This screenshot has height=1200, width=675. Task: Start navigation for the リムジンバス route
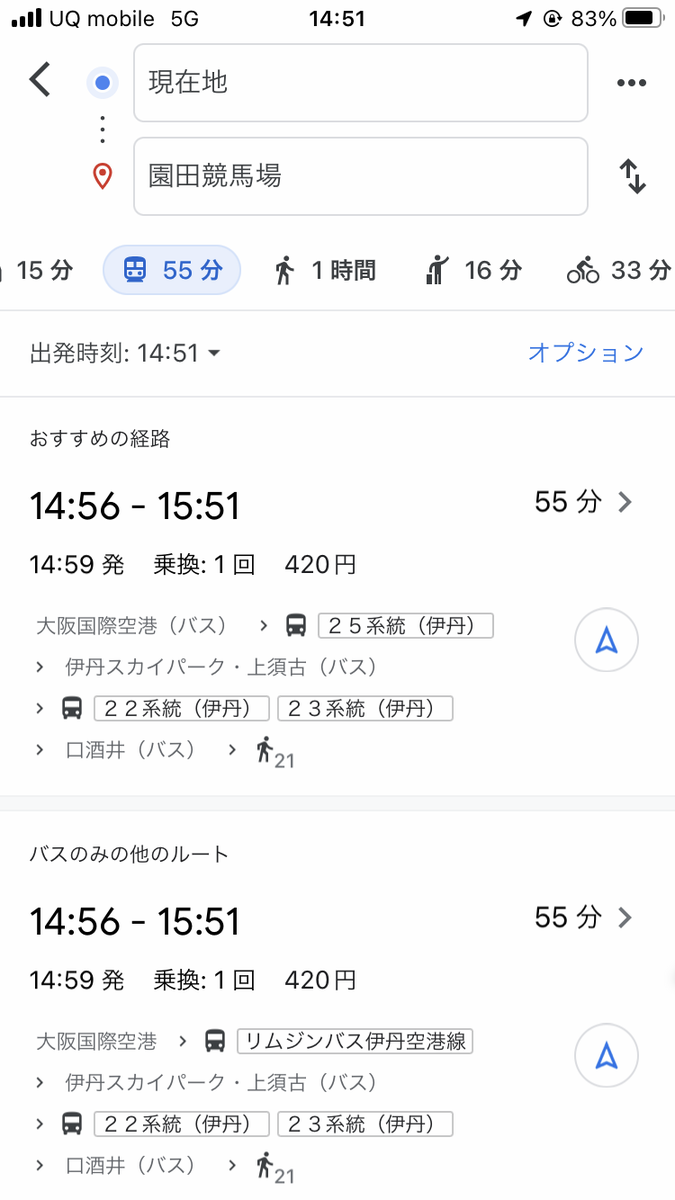tap(606, 1055)
